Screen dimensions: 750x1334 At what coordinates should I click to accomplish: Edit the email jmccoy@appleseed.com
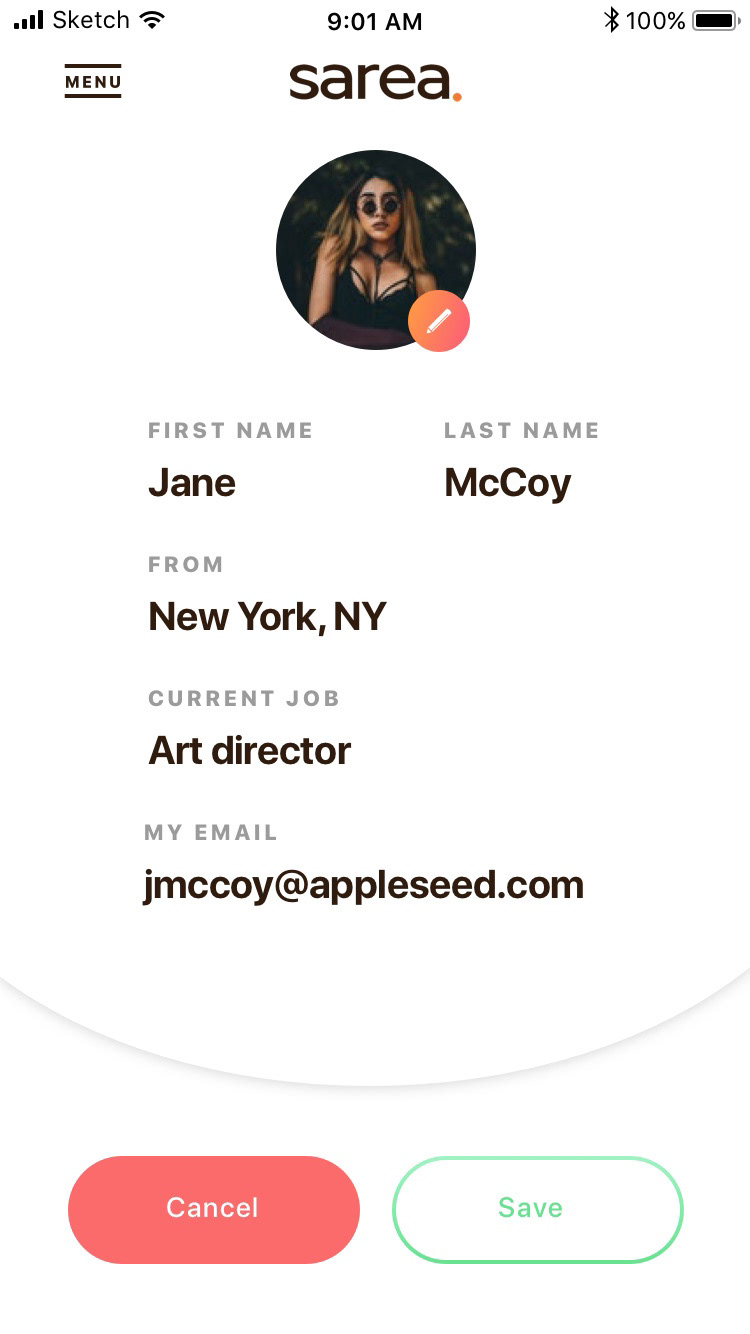pos(363,885)
